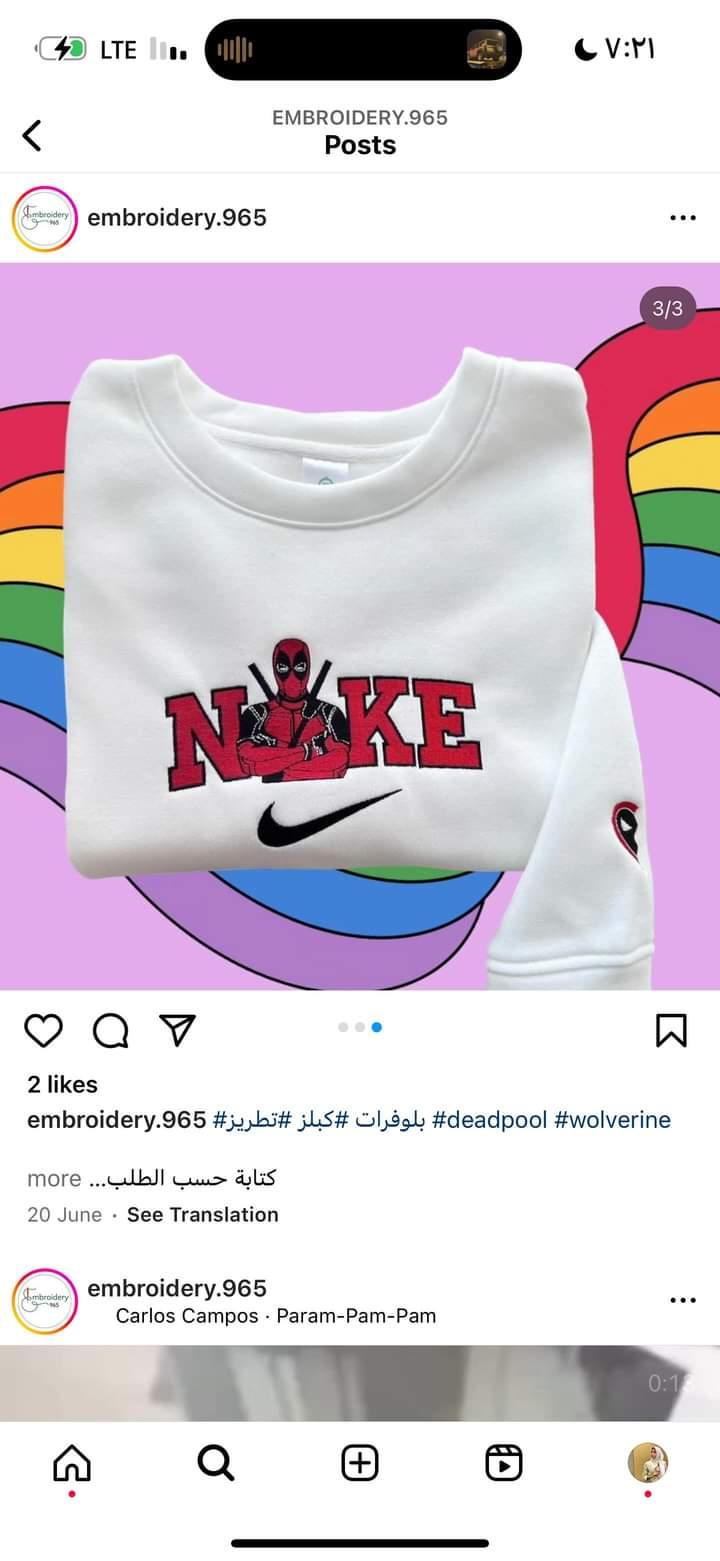Open embroidery.965 profile from the top post header
This screenshot has height=1561, width=720.
177,218
